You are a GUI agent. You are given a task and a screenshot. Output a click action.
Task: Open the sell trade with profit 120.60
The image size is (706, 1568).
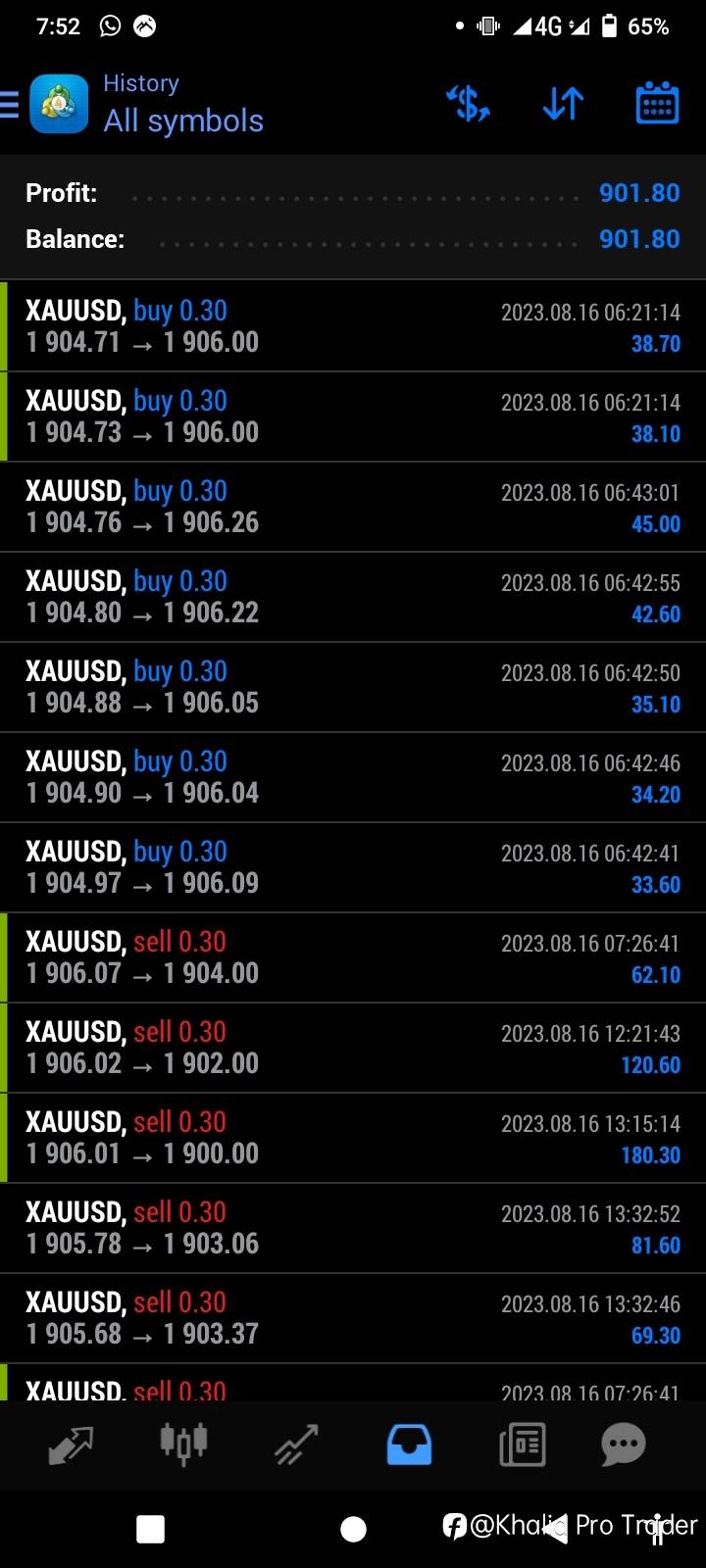(x=353, y=1048)
